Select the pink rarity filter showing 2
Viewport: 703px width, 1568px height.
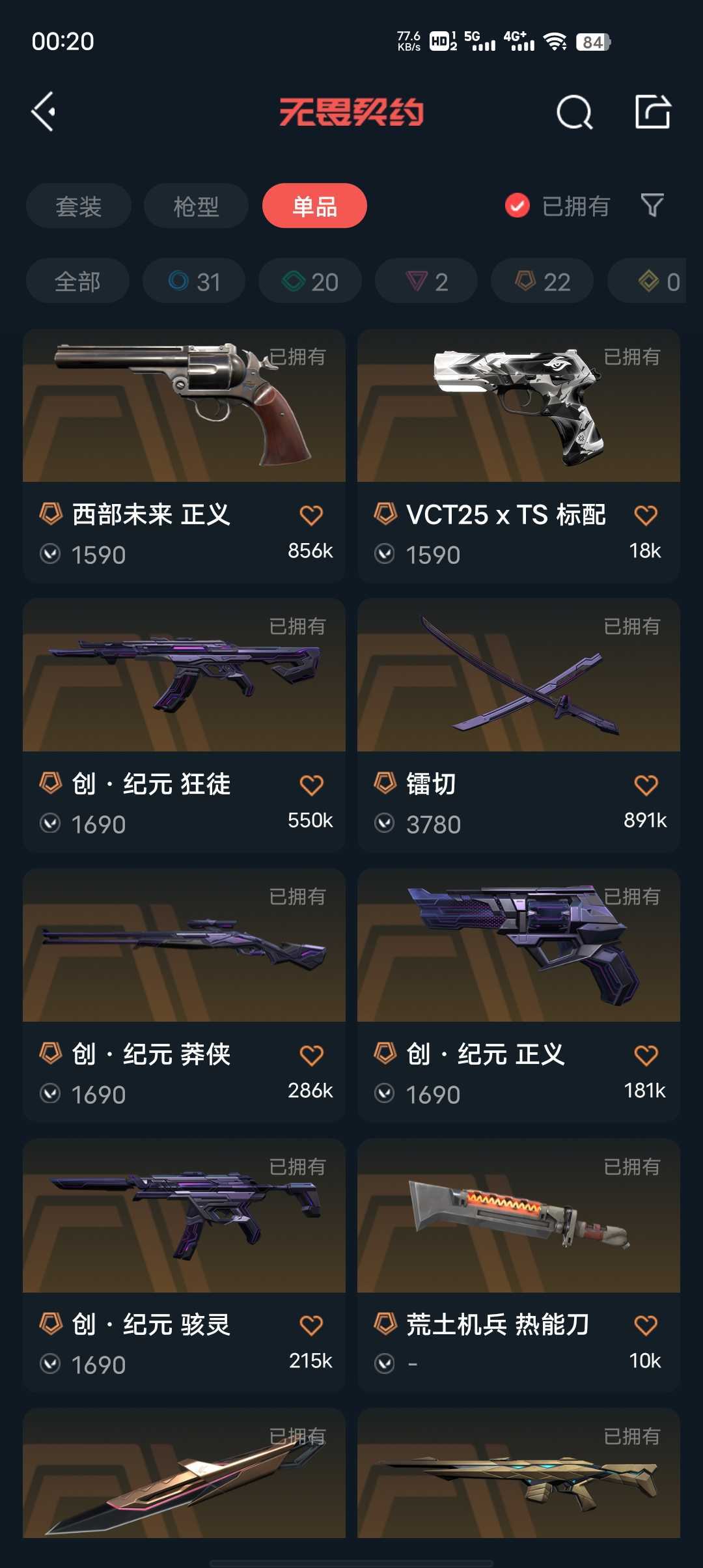pos(425,281)
